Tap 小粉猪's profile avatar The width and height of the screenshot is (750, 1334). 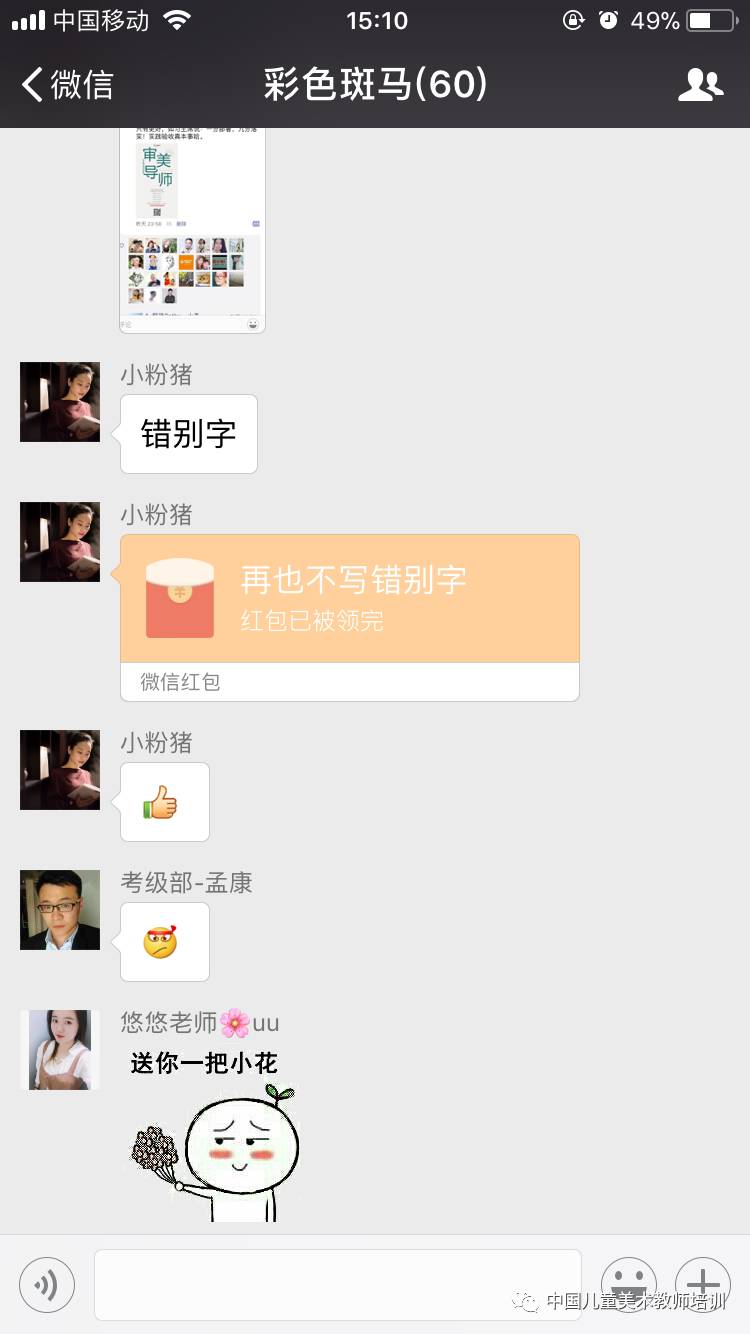(59, 401)
